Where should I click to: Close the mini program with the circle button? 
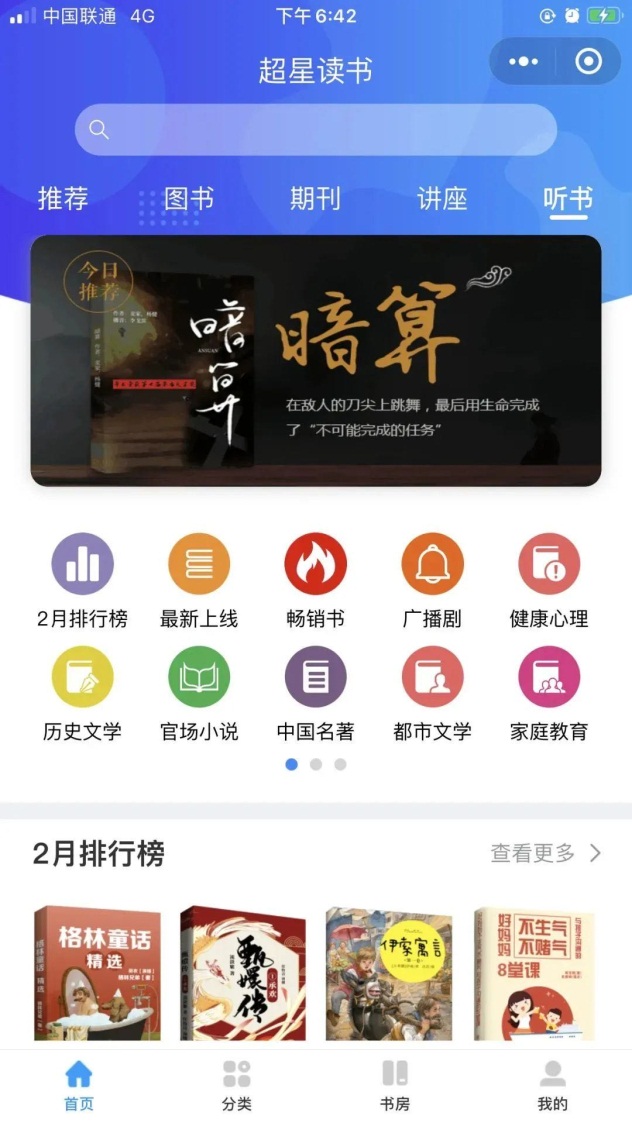588,62
